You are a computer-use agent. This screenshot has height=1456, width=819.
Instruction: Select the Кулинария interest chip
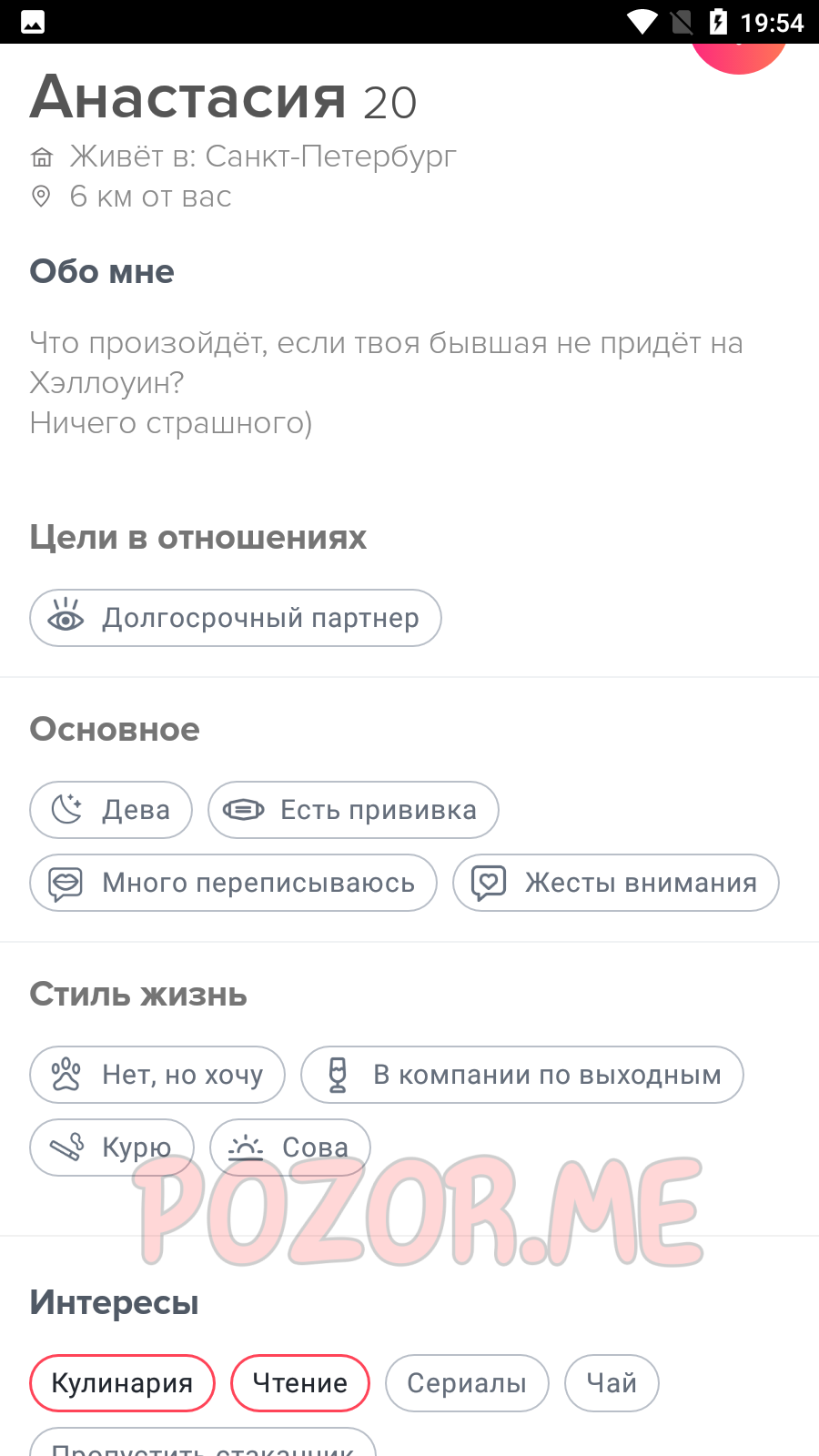click(x=123, y=1383)
